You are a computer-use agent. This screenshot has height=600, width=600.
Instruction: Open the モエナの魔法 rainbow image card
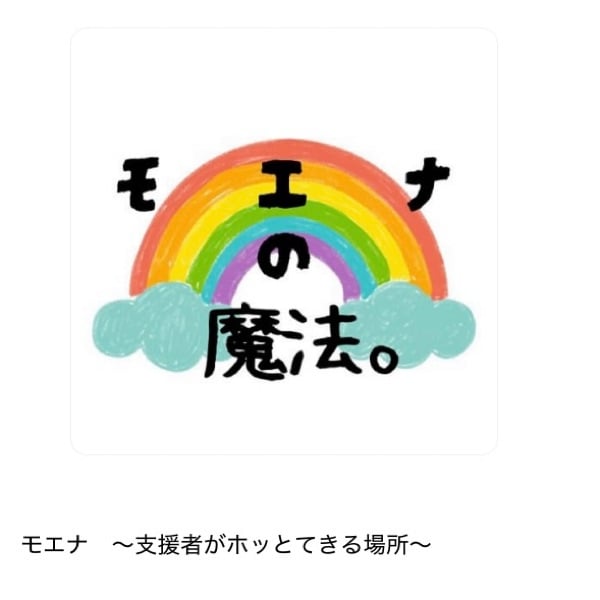[284, 241]
